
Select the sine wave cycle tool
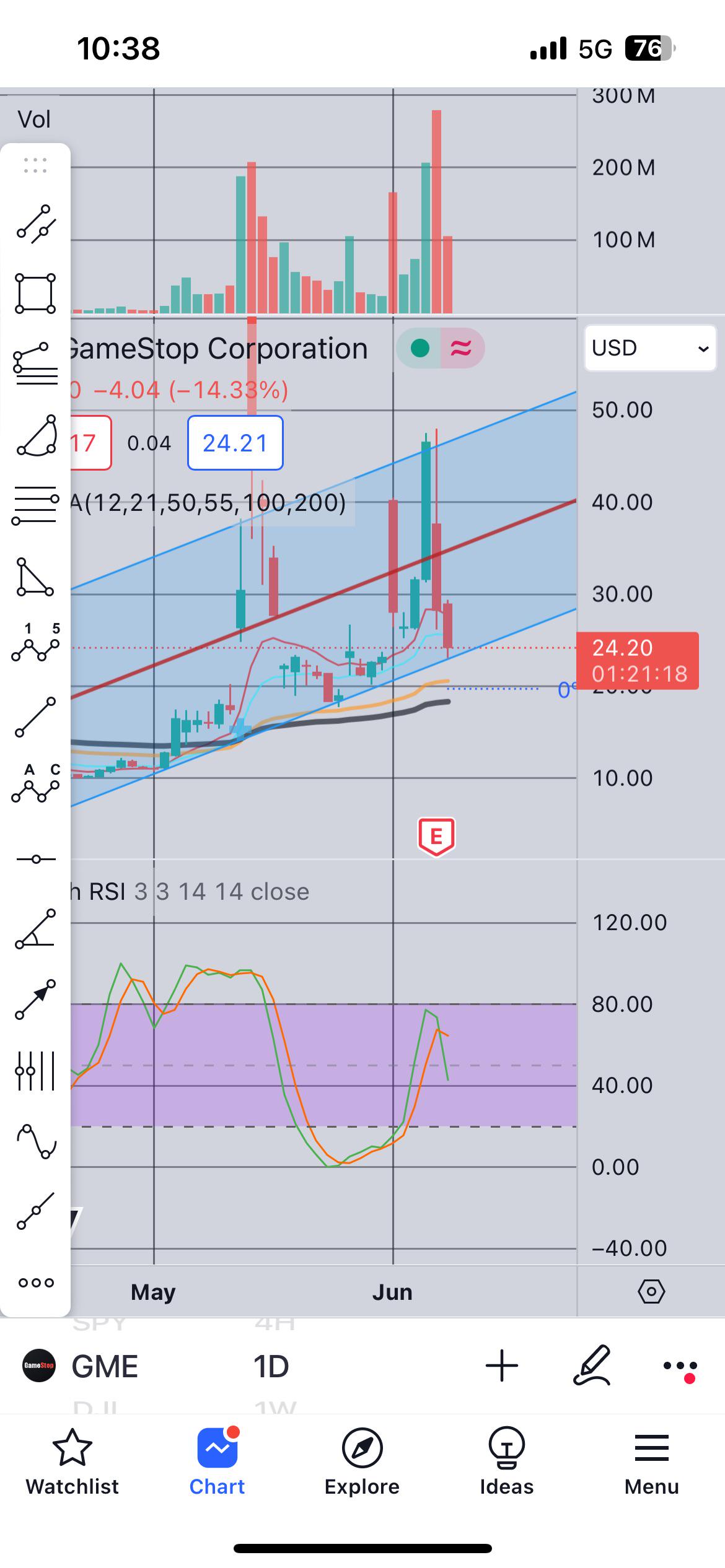click(x=36, y=1141)
